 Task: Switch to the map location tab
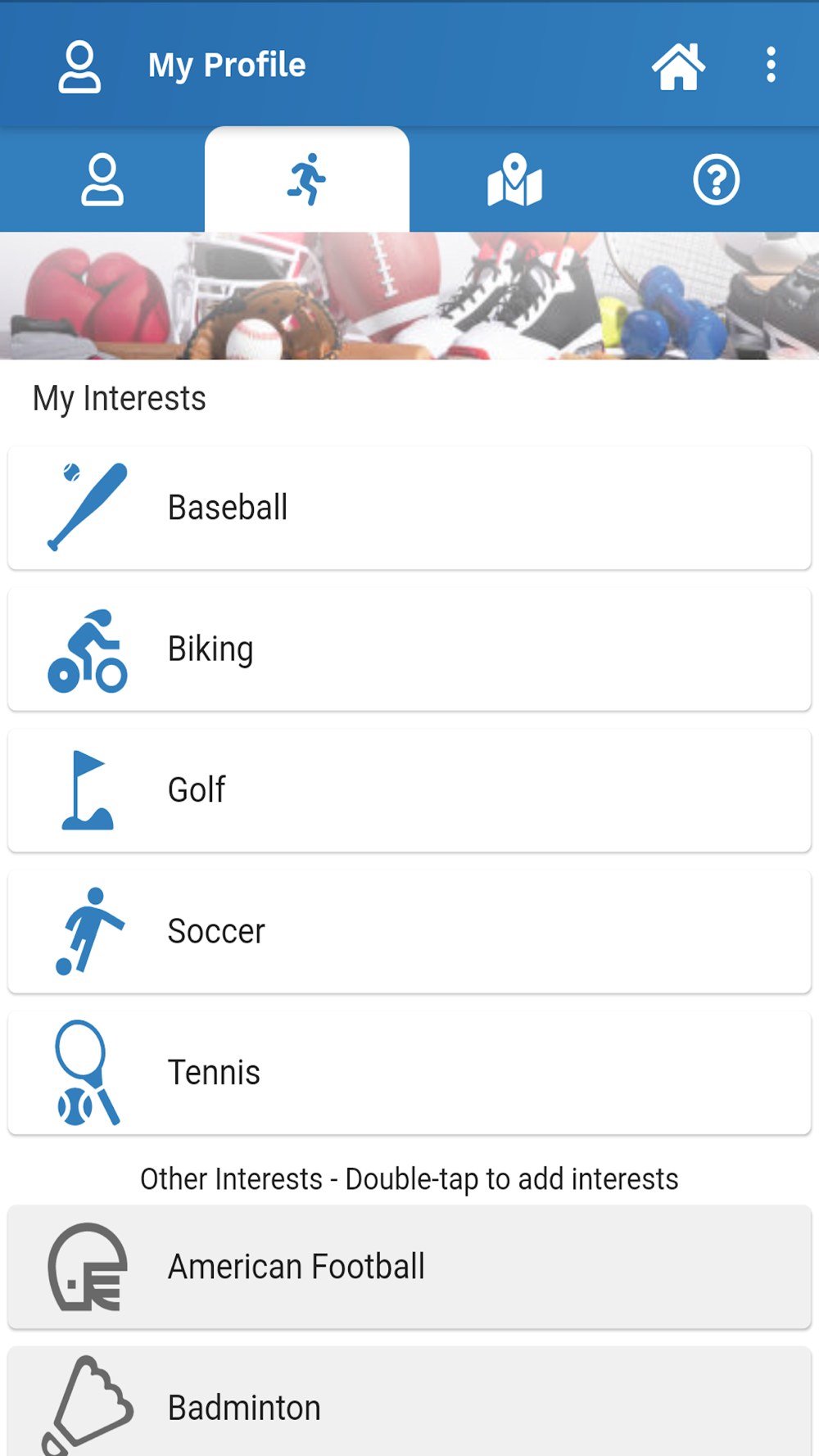pyautogui.click(x=514, y=179)
